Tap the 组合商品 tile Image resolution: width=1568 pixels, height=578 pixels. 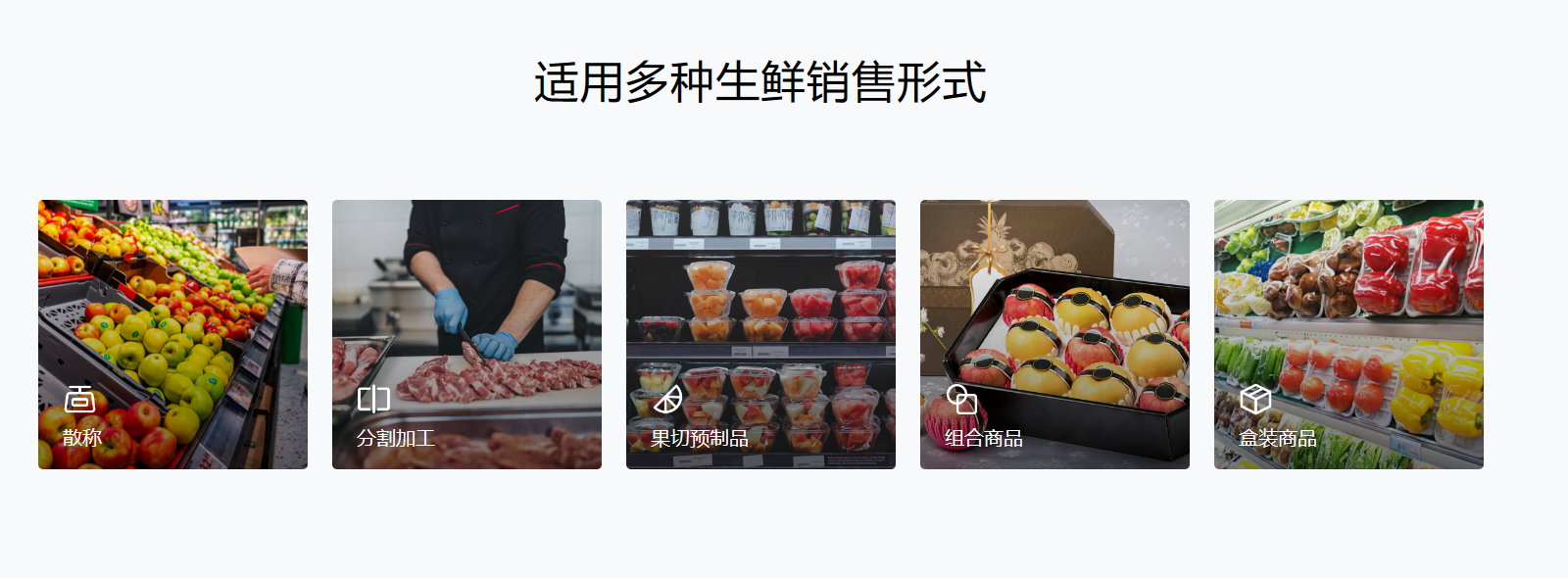point(1054,334)
